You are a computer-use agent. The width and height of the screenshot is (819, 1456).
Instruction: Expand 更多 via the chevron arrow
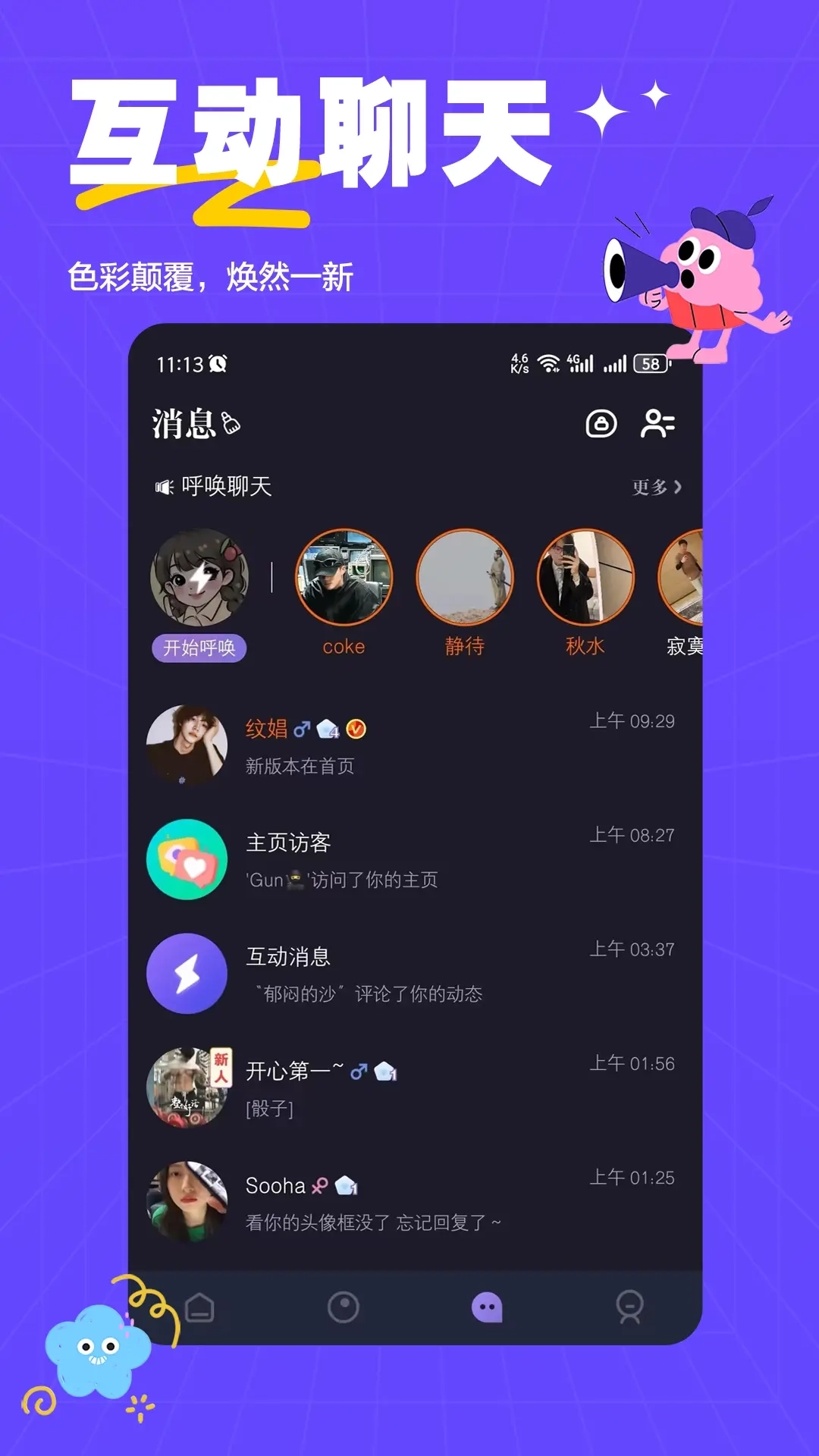pyautogui.click(x=678, y=488)
